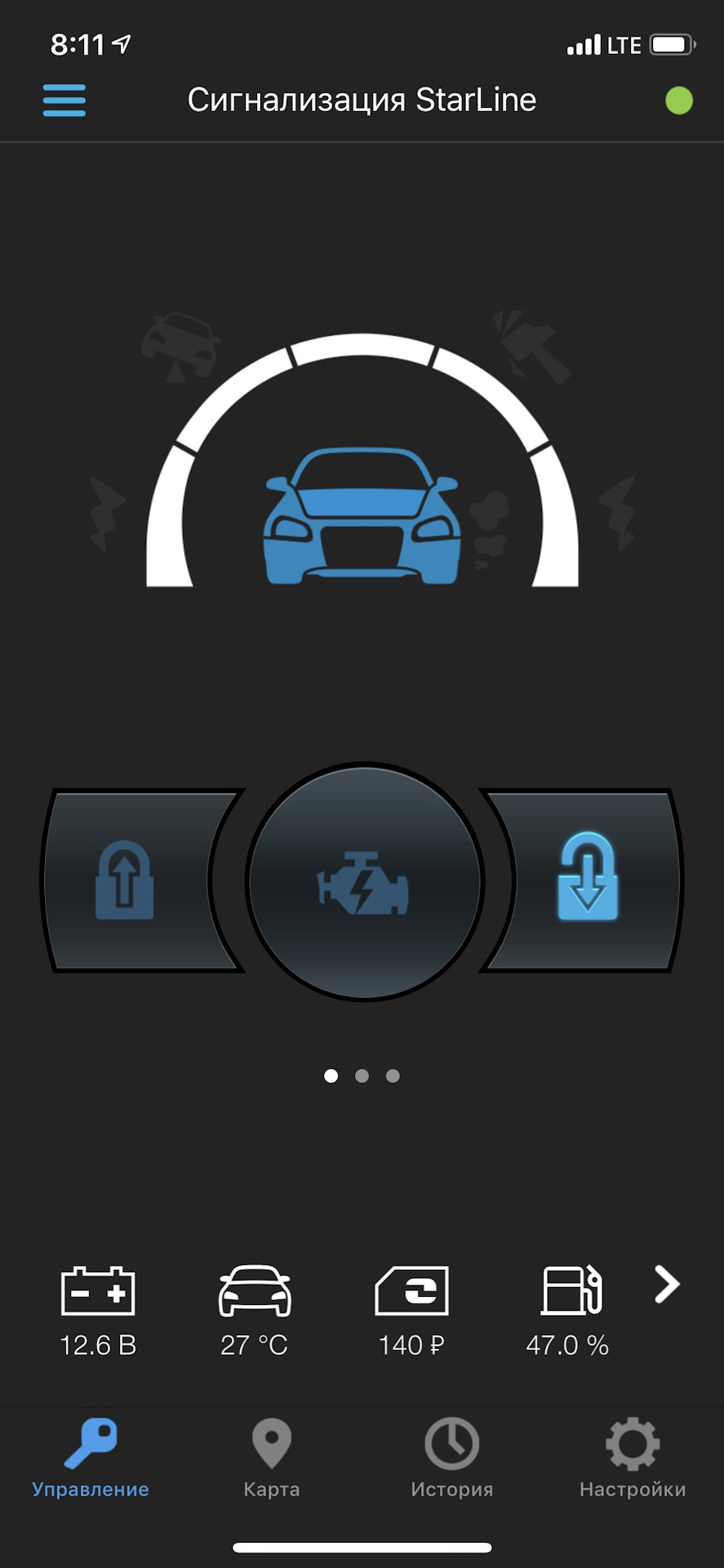The image size is (724, 1568).
Task: Select the Управление tab
Action: pyautogui.click(x=91, y=1459)
